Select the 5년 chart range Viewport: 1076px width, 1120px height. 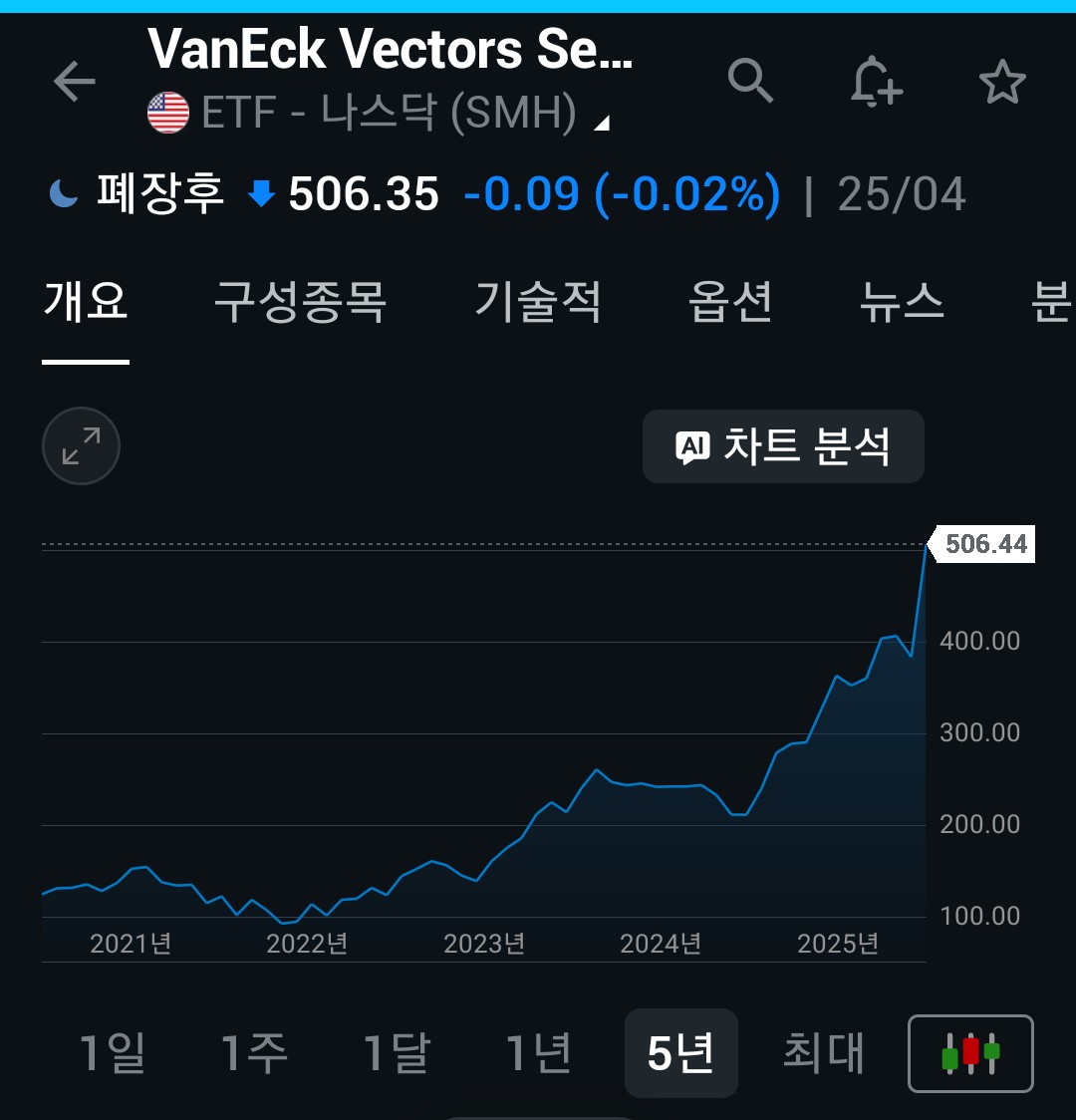click(680, 1052)
